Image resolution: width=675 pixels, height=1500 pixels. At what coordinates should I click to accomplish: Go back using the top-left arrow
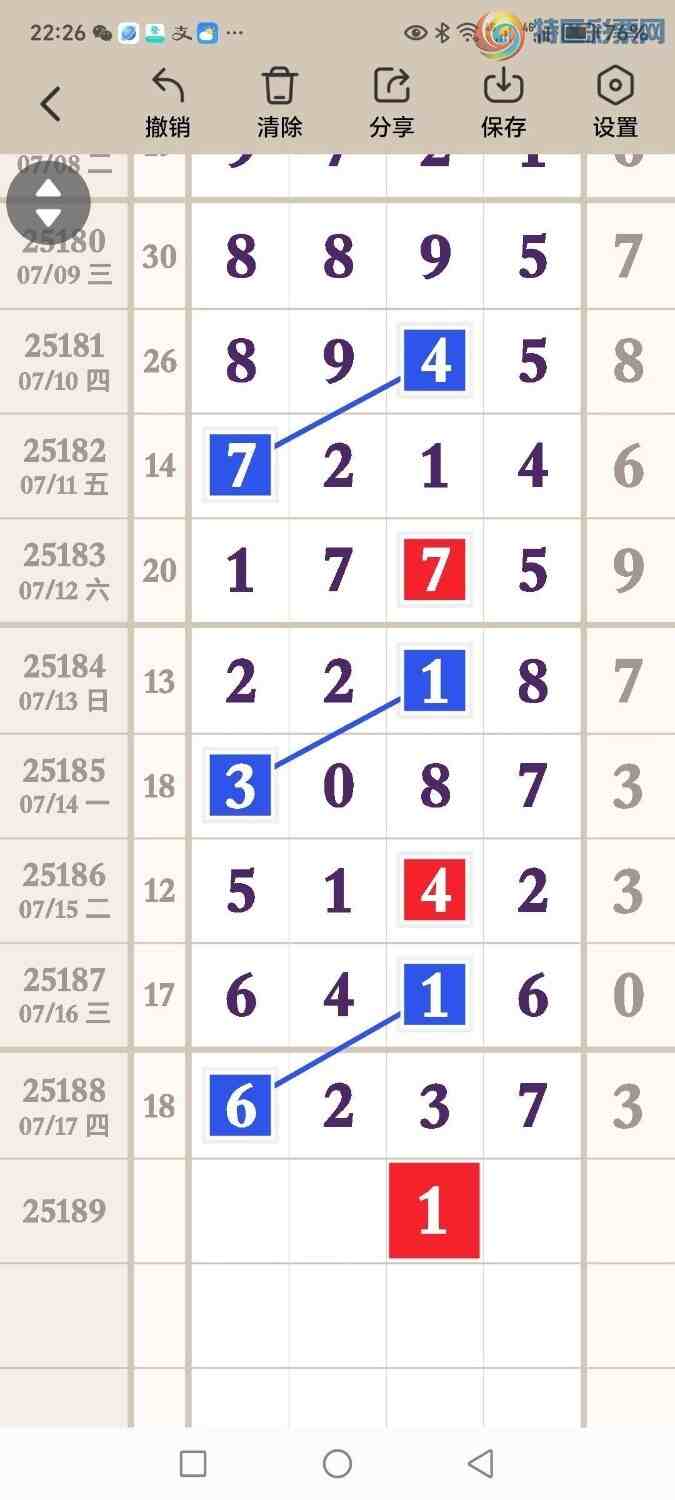[51, 103]
